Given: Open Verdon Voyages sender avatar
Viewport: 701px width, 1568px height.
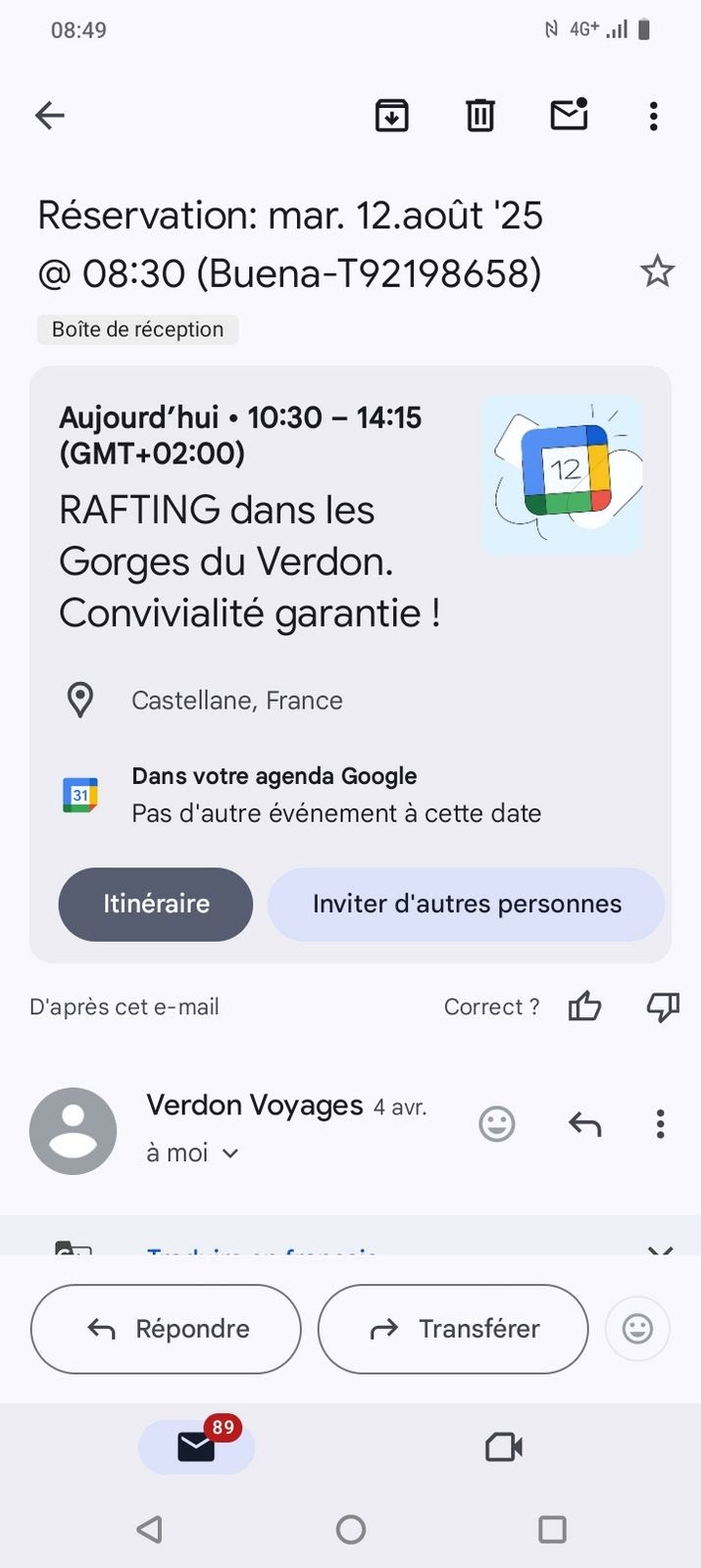Looking at the screenshot, I should point(74,1131).
